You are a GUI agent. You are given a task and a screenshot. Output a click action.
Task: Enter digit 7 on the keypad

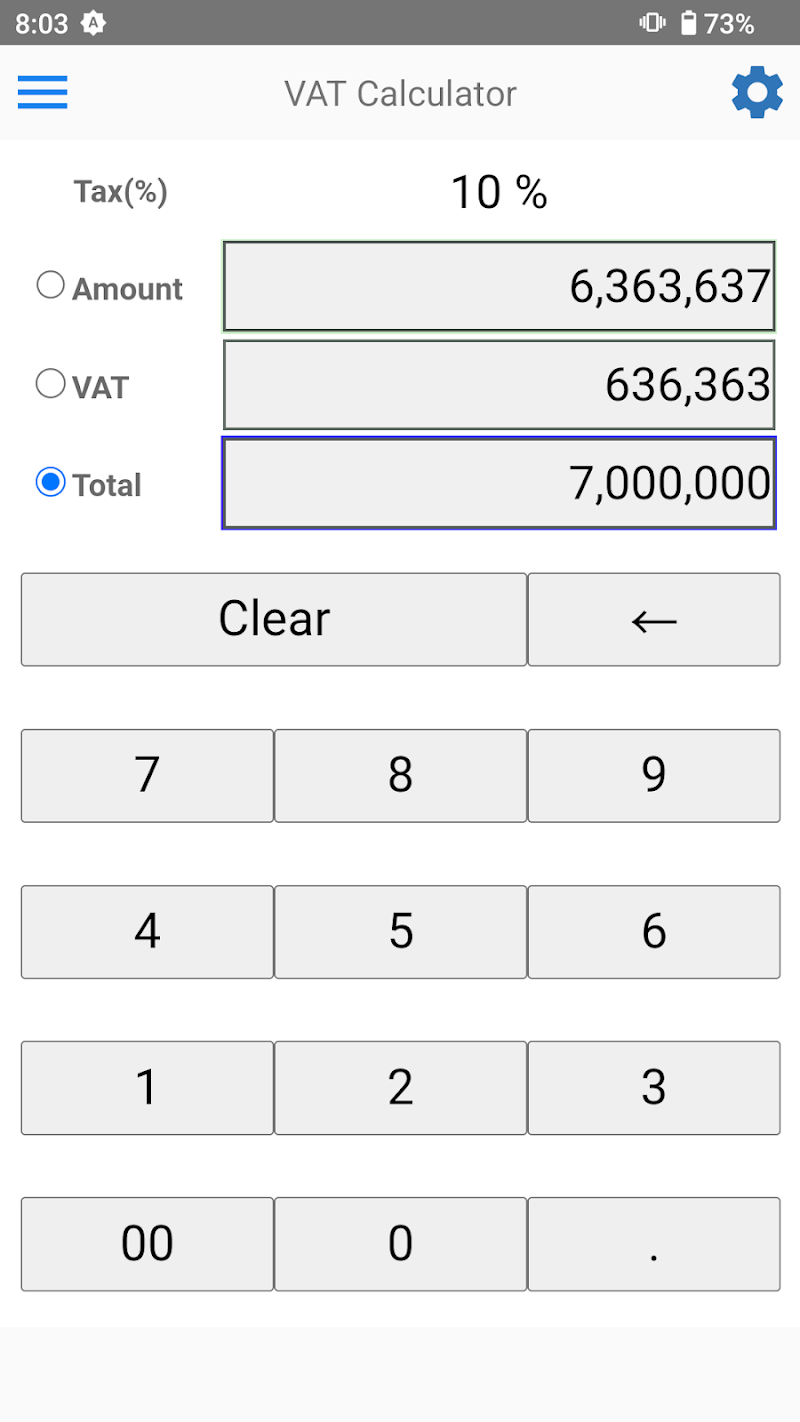click(x=147, y=775)
